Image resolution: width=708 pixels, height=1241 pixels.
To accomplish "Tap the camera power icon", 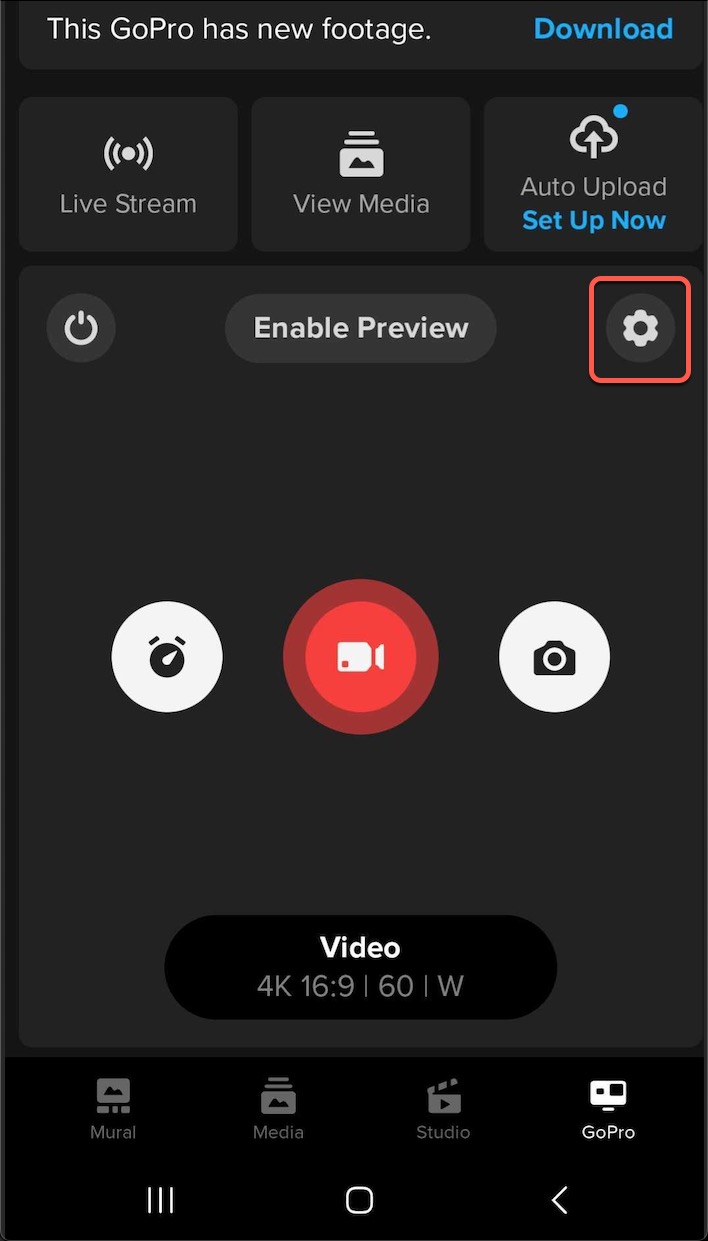I will [81, 328].
